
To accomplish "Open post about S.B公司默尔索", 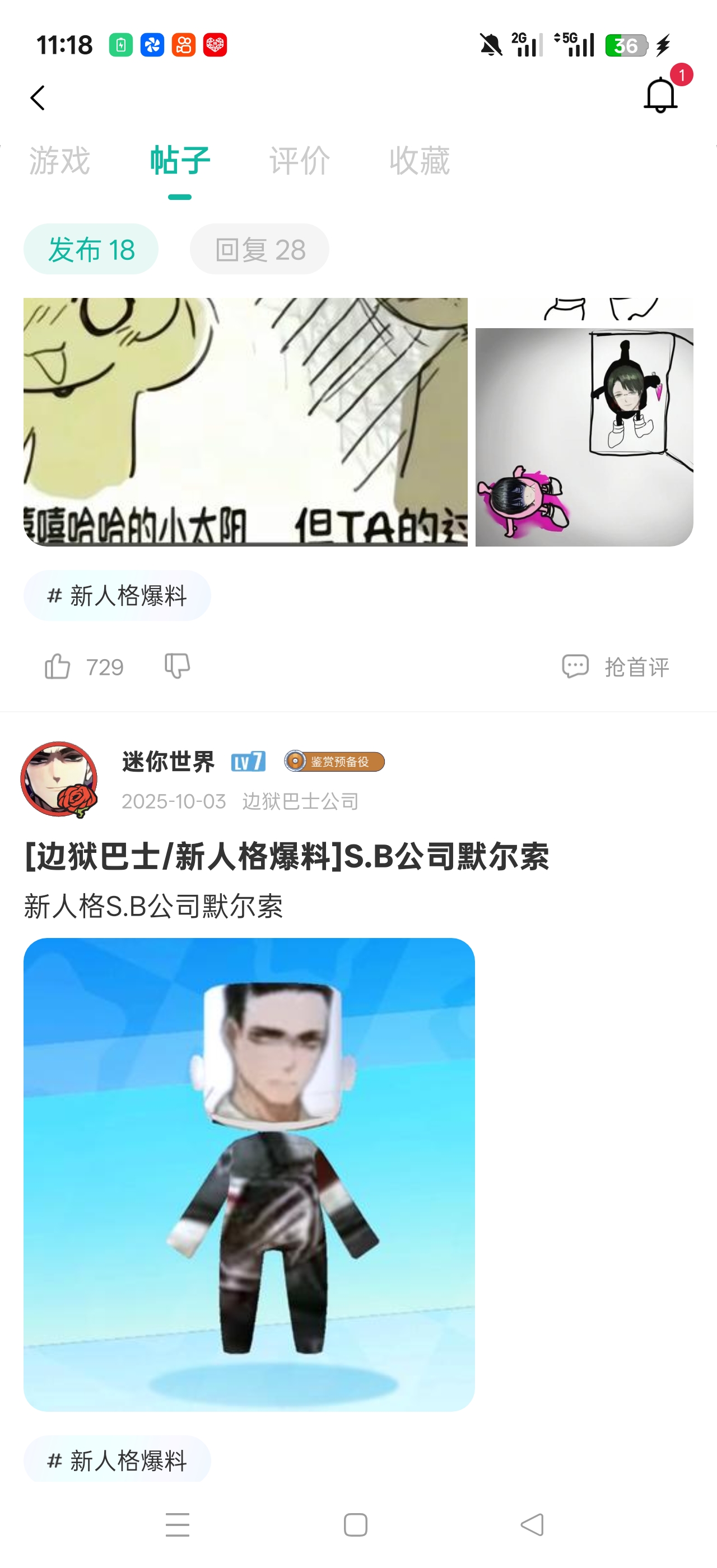I will coord(286,856).
